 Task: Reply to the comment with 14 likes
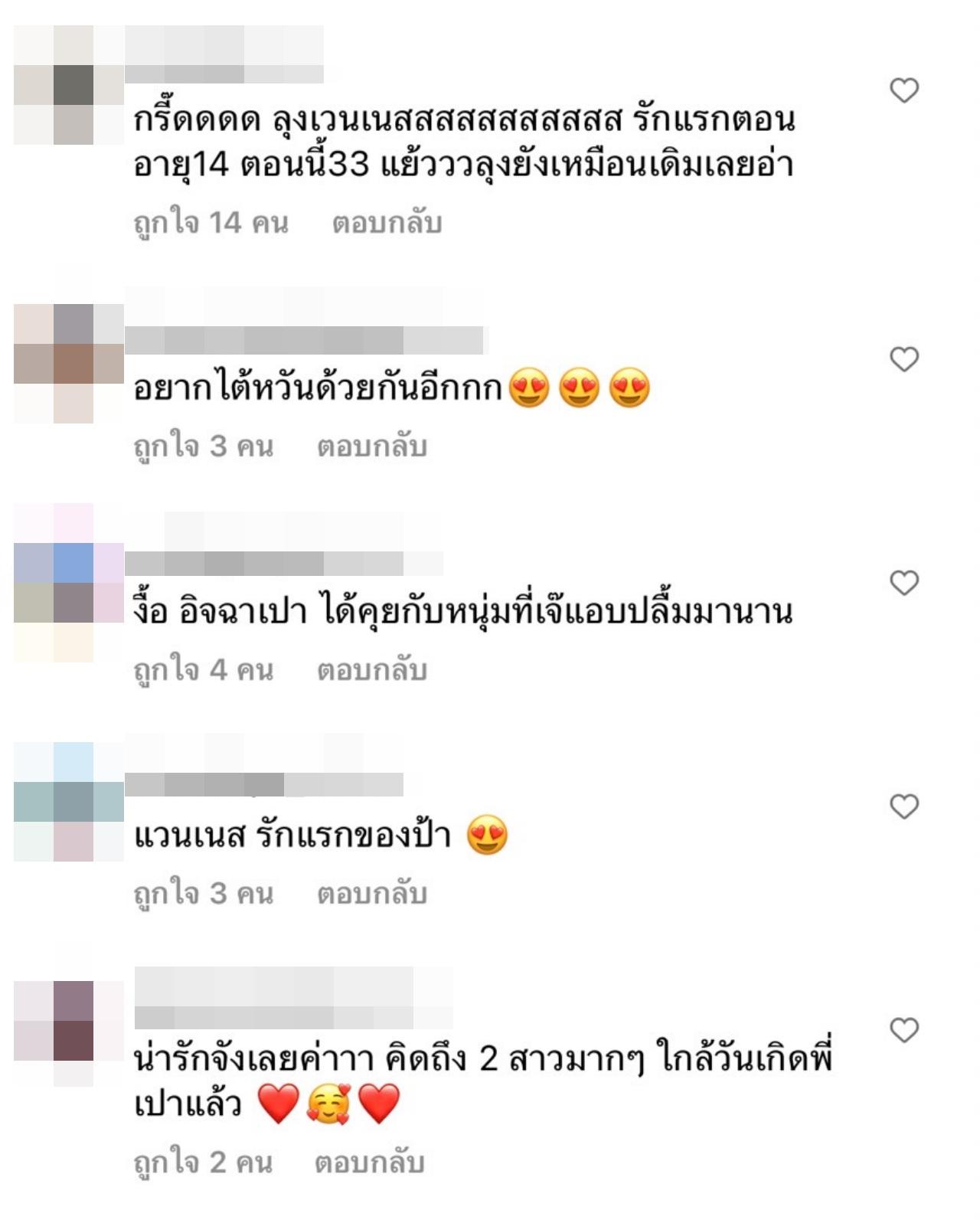[x=387, y=223]
